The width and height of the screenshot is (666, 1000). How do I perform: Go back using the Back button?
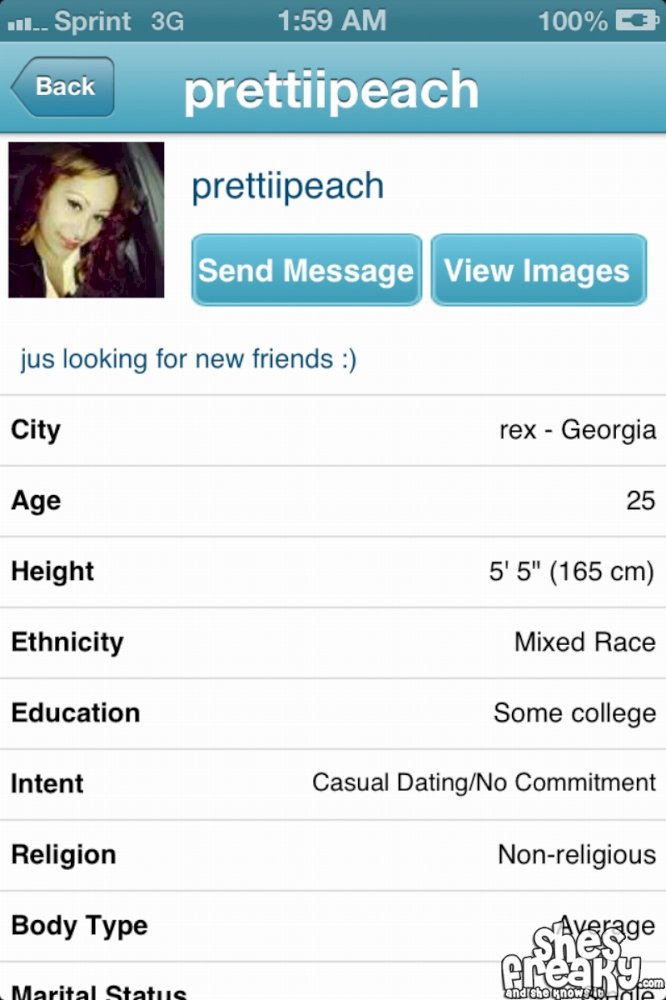(64, 87)
